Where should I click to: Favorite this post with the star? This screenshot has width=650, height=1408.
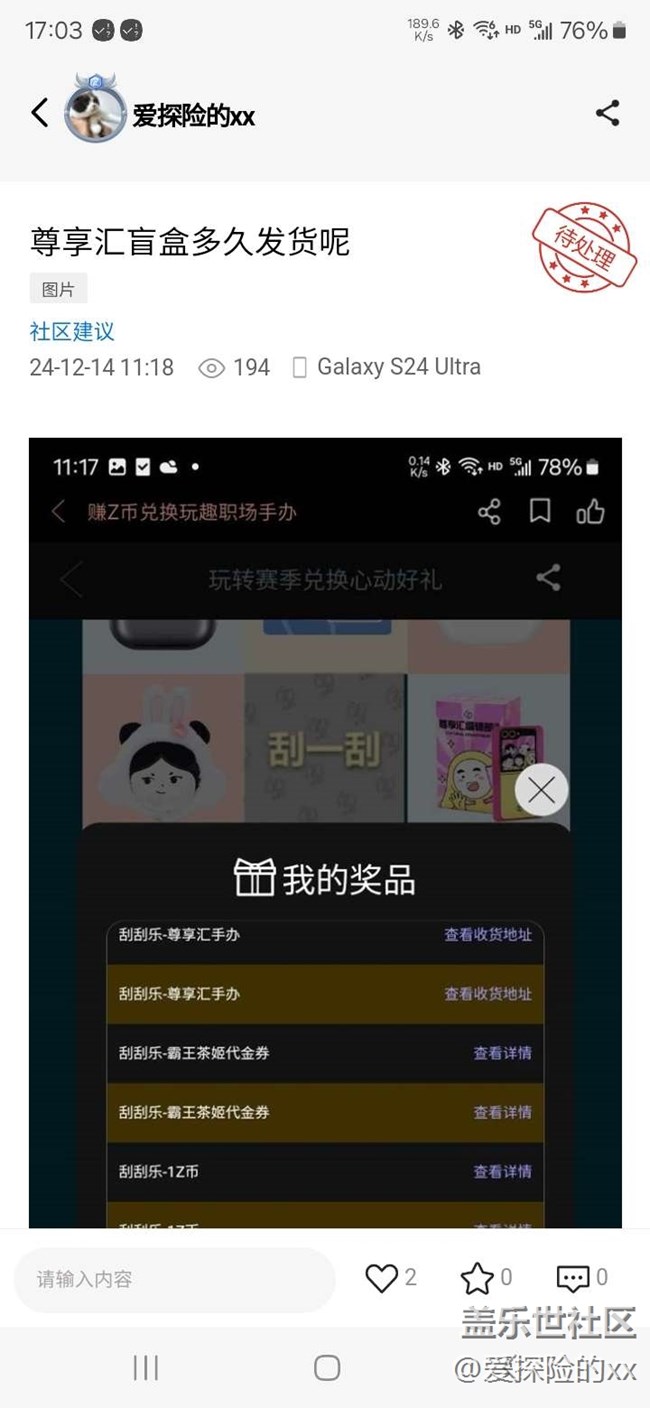pos(477,1278)
